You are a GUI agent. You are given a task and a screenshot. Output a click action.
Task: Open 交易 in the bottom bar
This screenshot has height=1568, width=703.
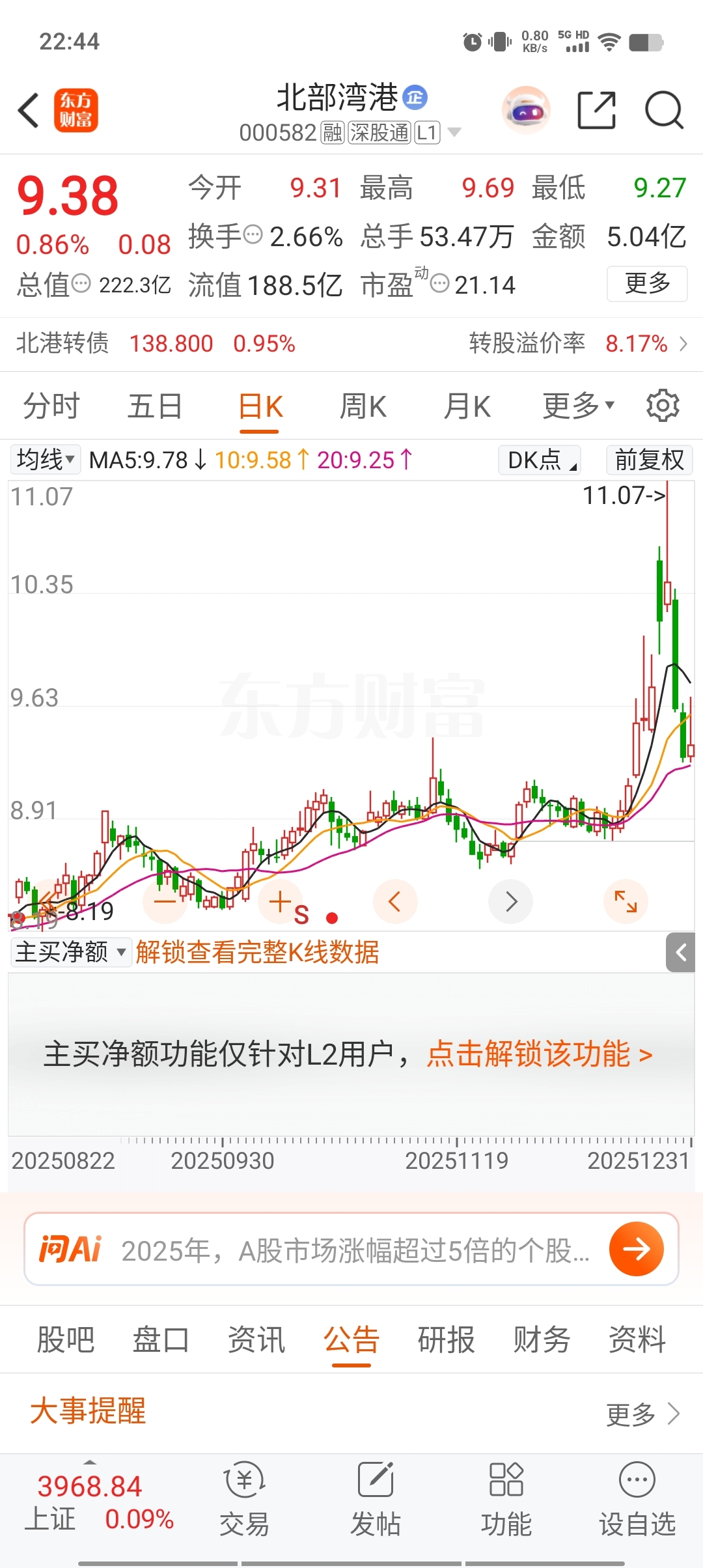(244, 1499)
